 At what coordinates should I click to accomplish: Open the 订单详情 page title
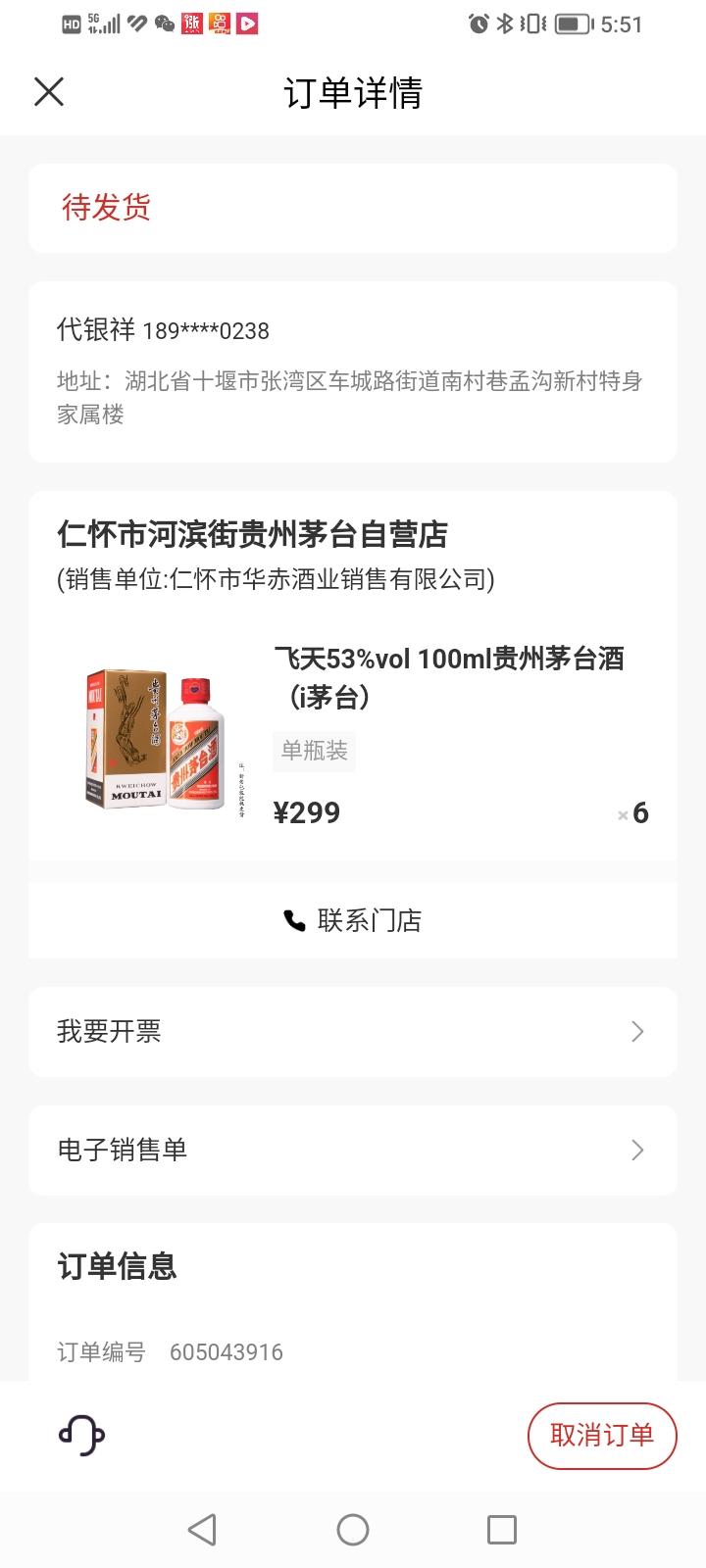pos(353,93)
